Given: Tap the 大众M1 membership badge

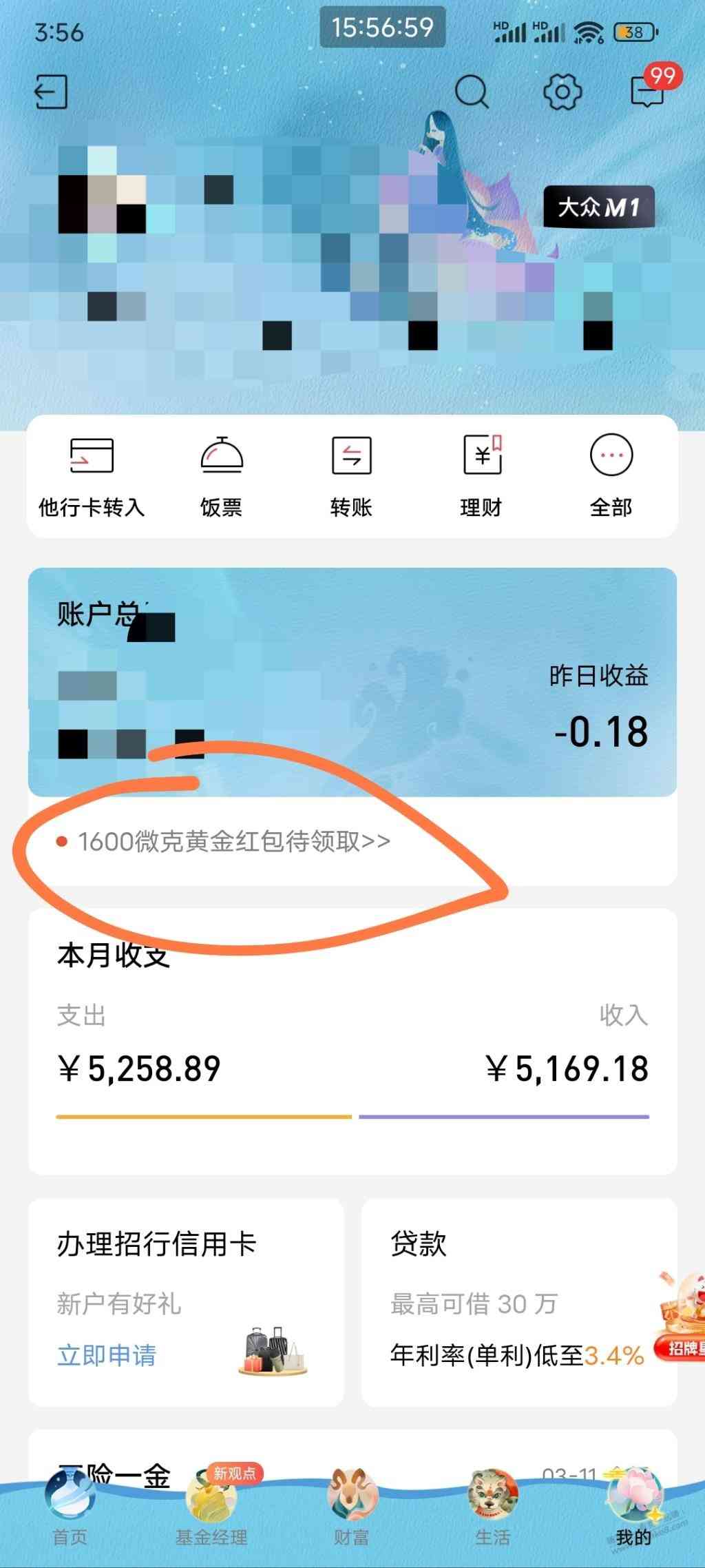Looking at the screenshot, I should click(598, 207).
